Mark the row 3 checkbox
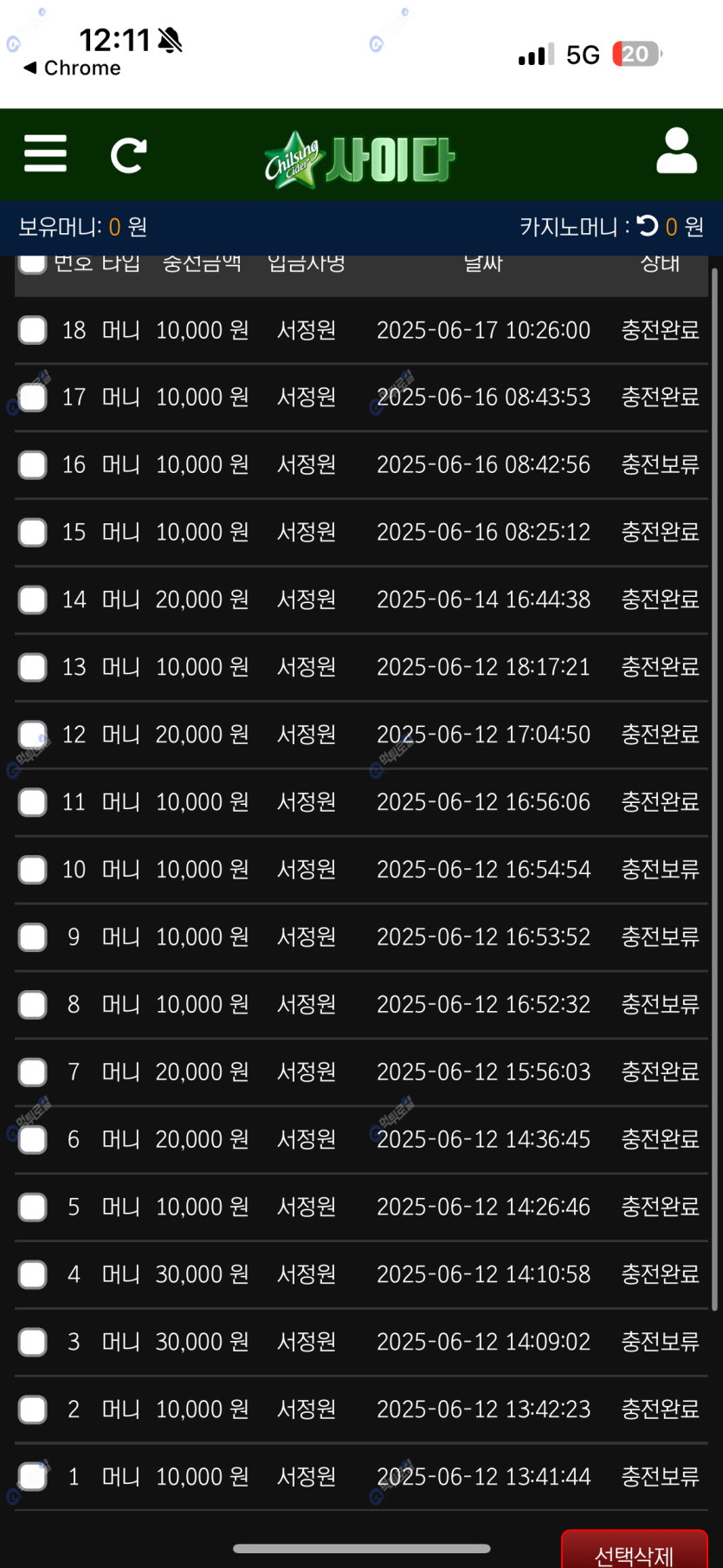 coord(33,1342)
